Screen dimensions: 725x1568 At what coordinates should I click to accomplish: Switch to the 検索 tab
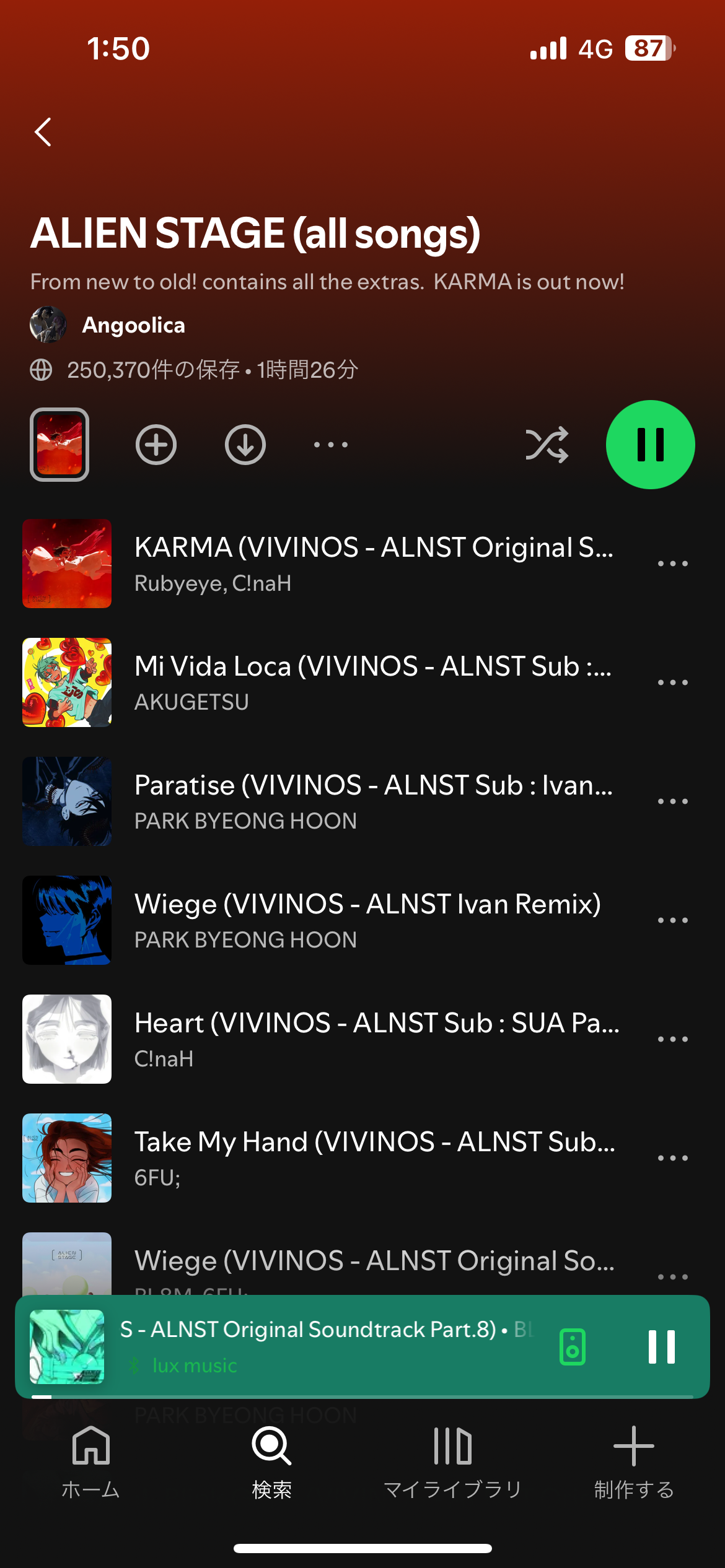pos(271,1463)
